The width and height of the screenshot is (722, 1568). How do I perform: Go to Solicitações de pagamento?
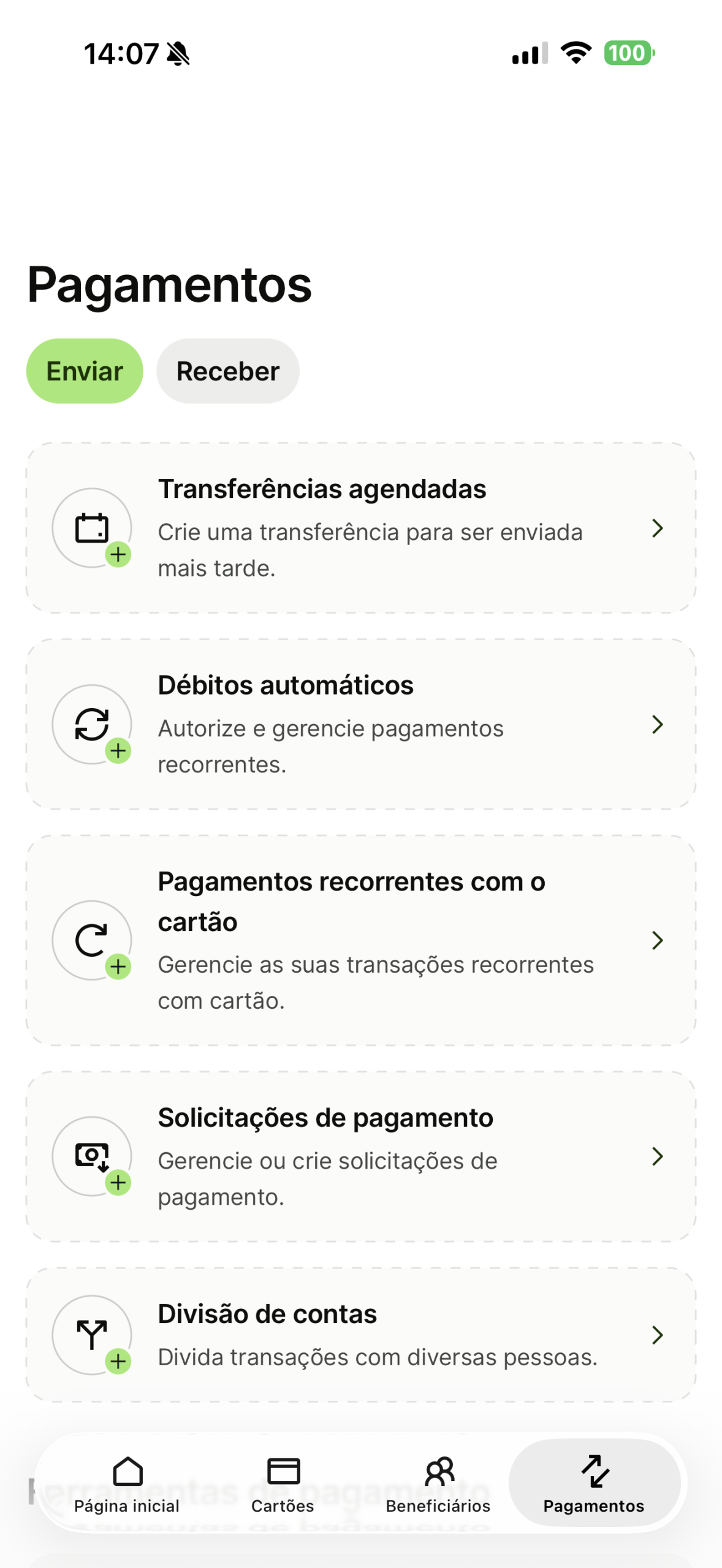click(x=360, y=1156)
